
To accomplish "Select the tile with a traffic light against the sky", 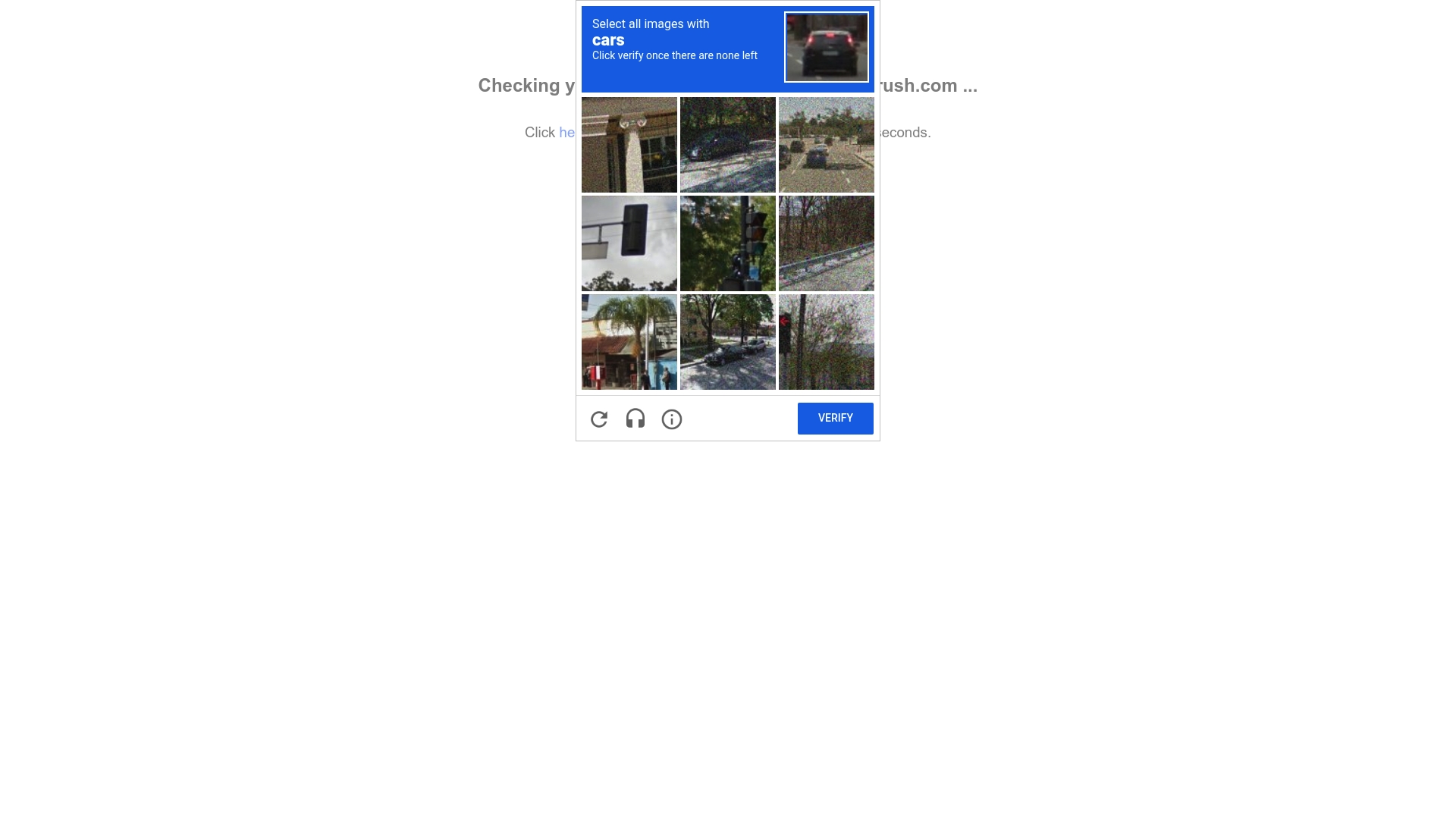I will point(629,243).
